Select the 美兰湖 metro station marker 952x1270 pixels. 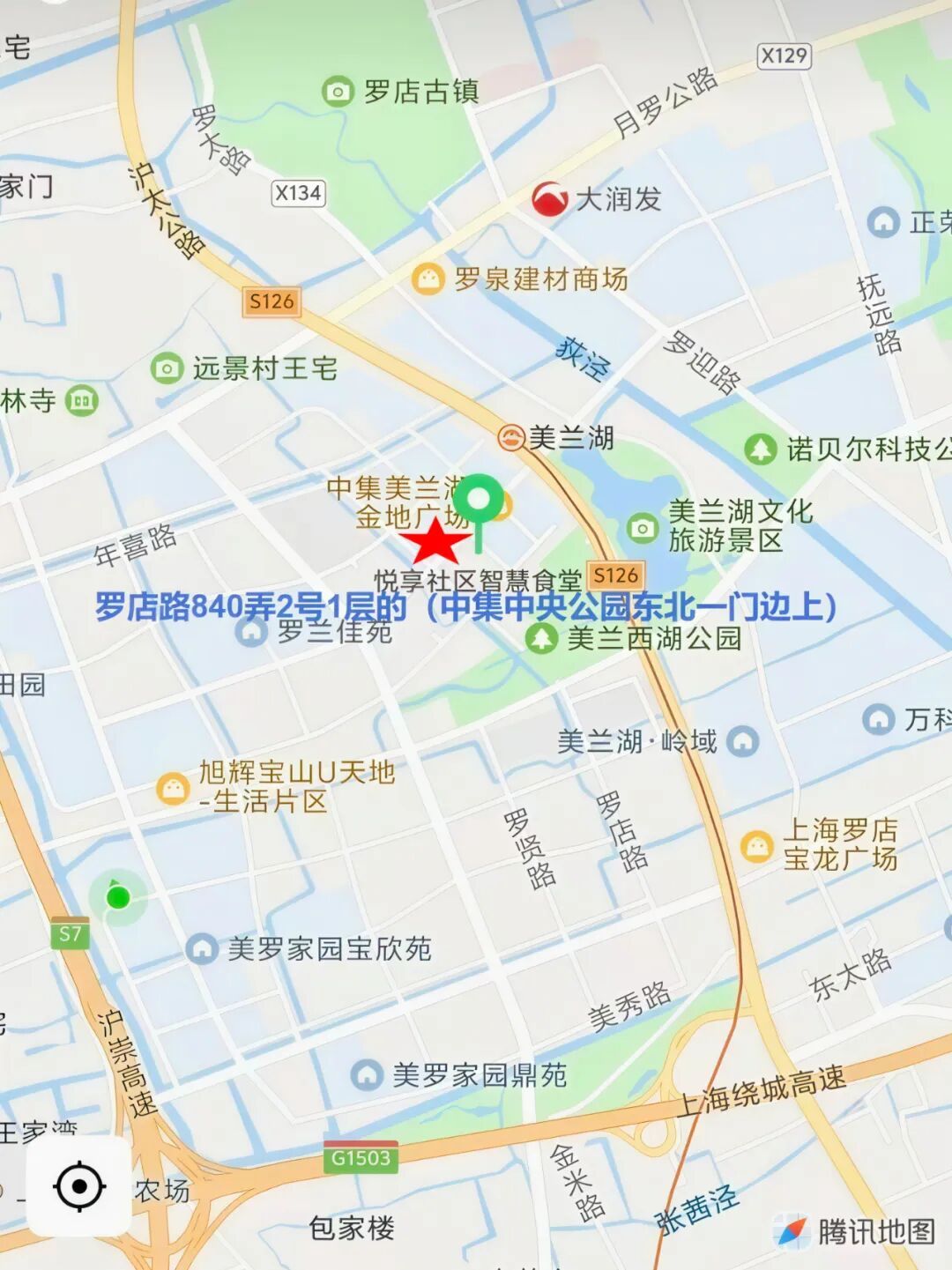point(511,436)
